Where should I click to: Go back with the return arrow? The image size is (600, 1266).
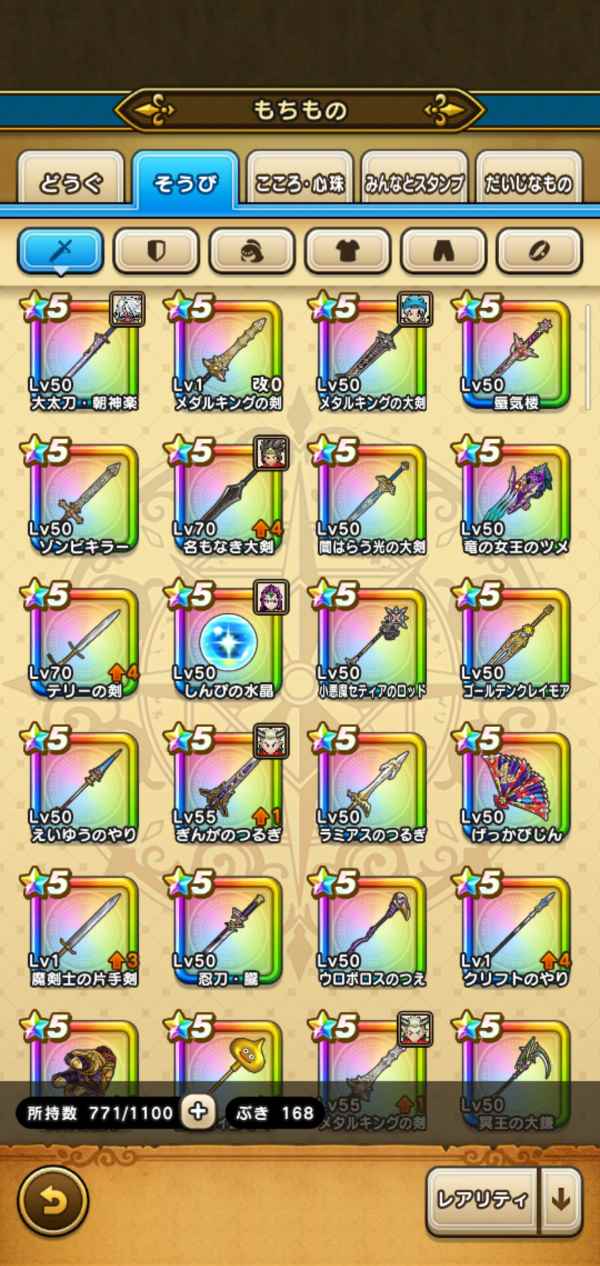(53, 1200)
